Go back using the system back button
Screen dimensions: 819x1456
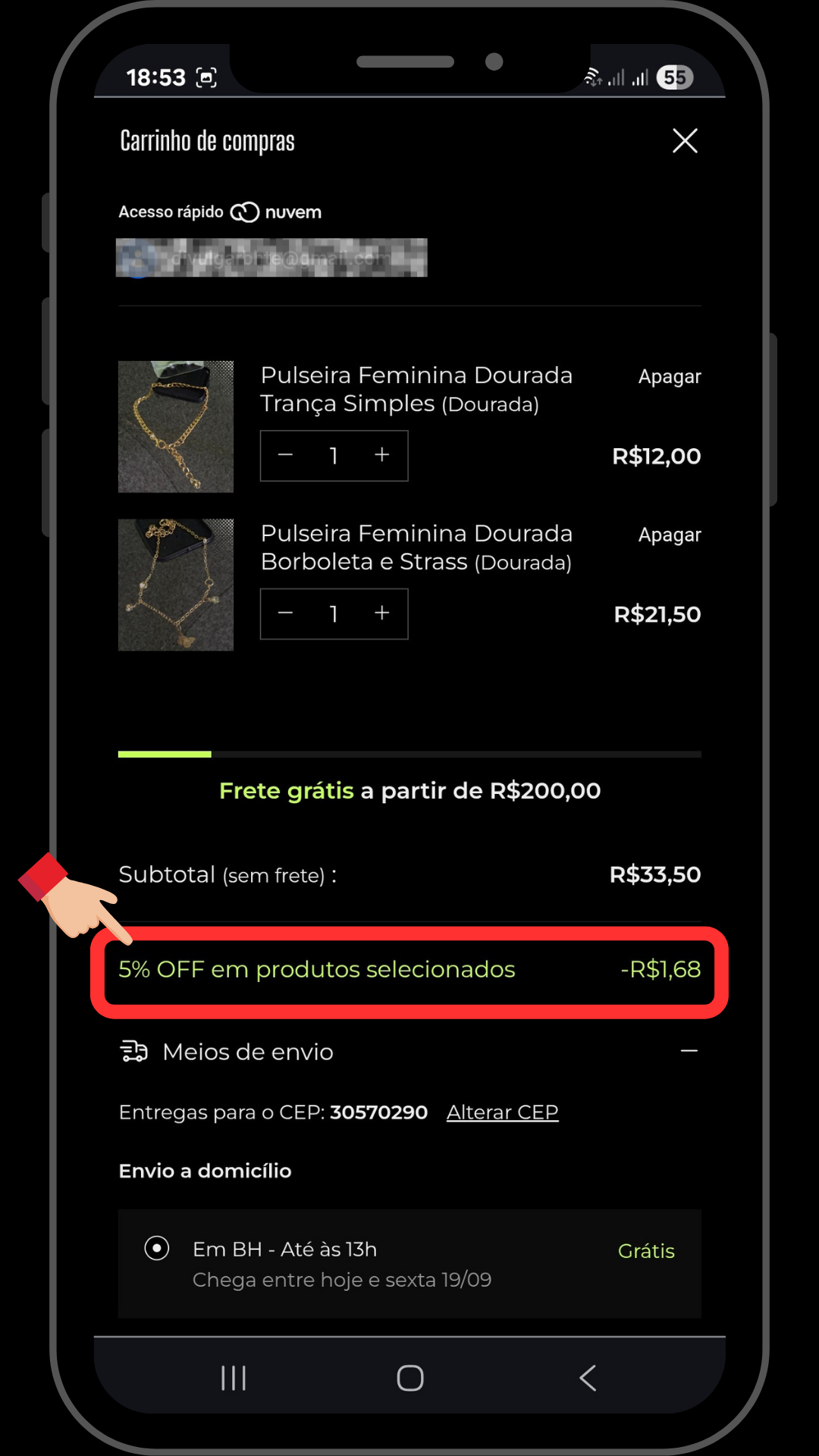pyautogui.click(x=588, y=1378)
